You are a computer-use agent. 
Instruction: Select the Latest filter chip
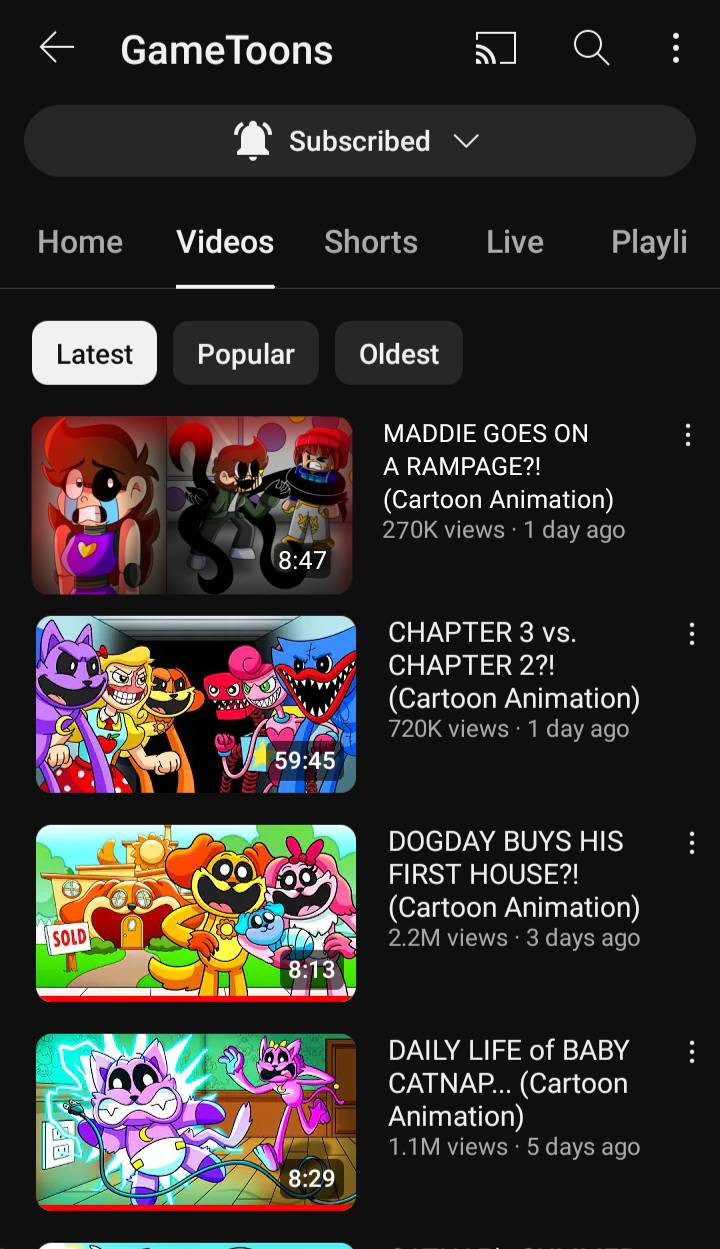click(94, 354)
